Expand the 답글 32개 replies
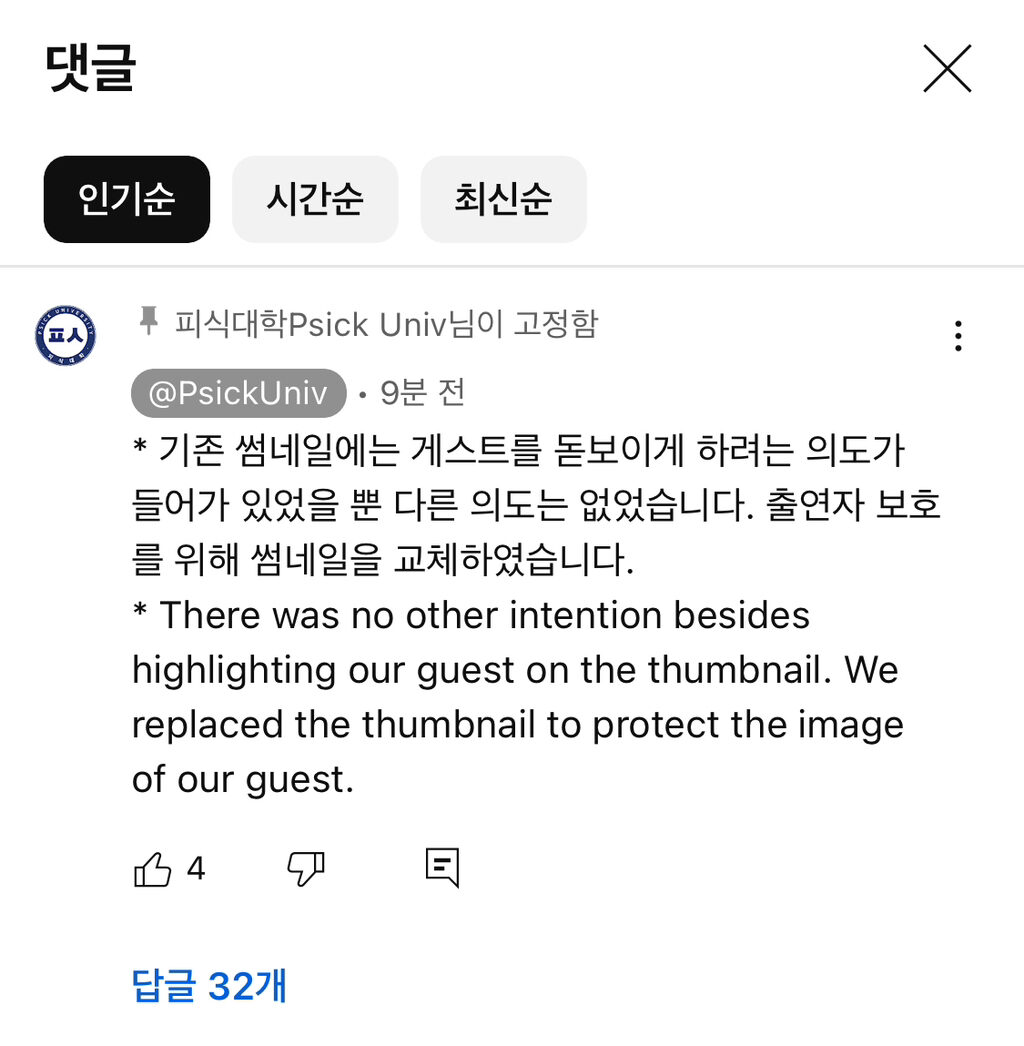 209,986
